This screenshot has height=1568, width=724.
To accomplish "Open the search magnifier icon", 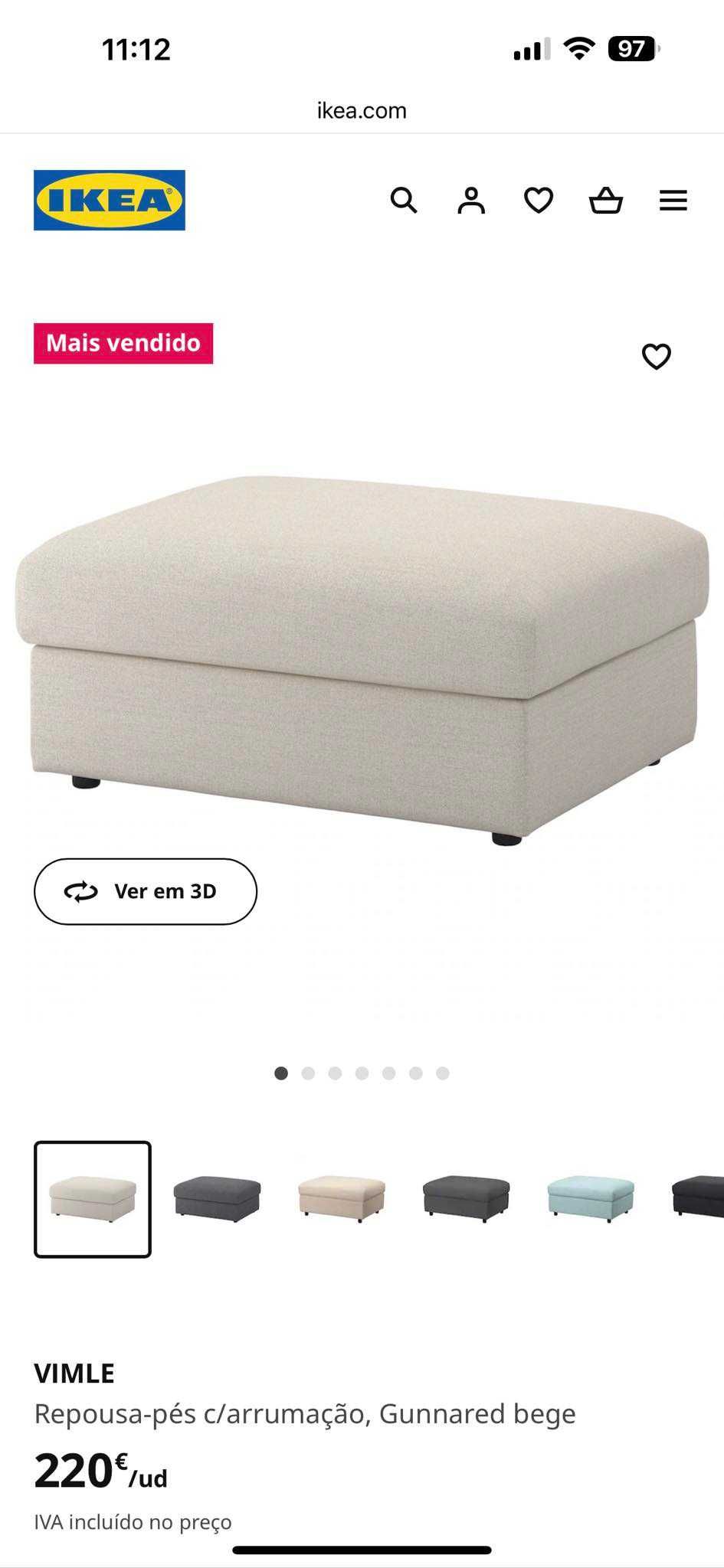I will coord(404,201).
